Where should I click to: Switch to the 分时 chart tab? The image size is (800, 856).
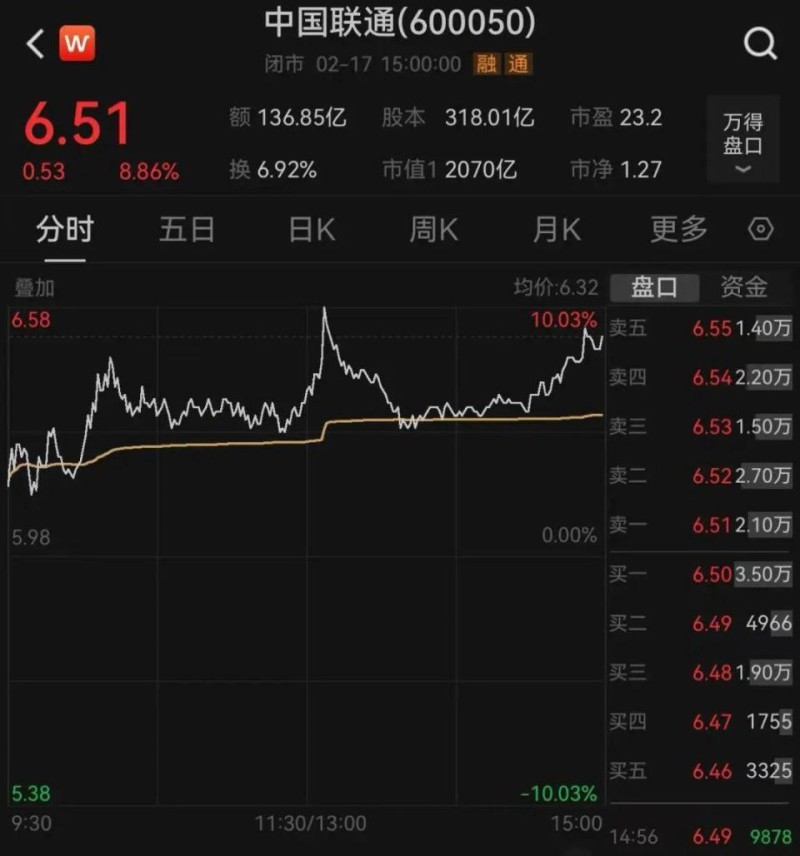(x=64, y=230)
